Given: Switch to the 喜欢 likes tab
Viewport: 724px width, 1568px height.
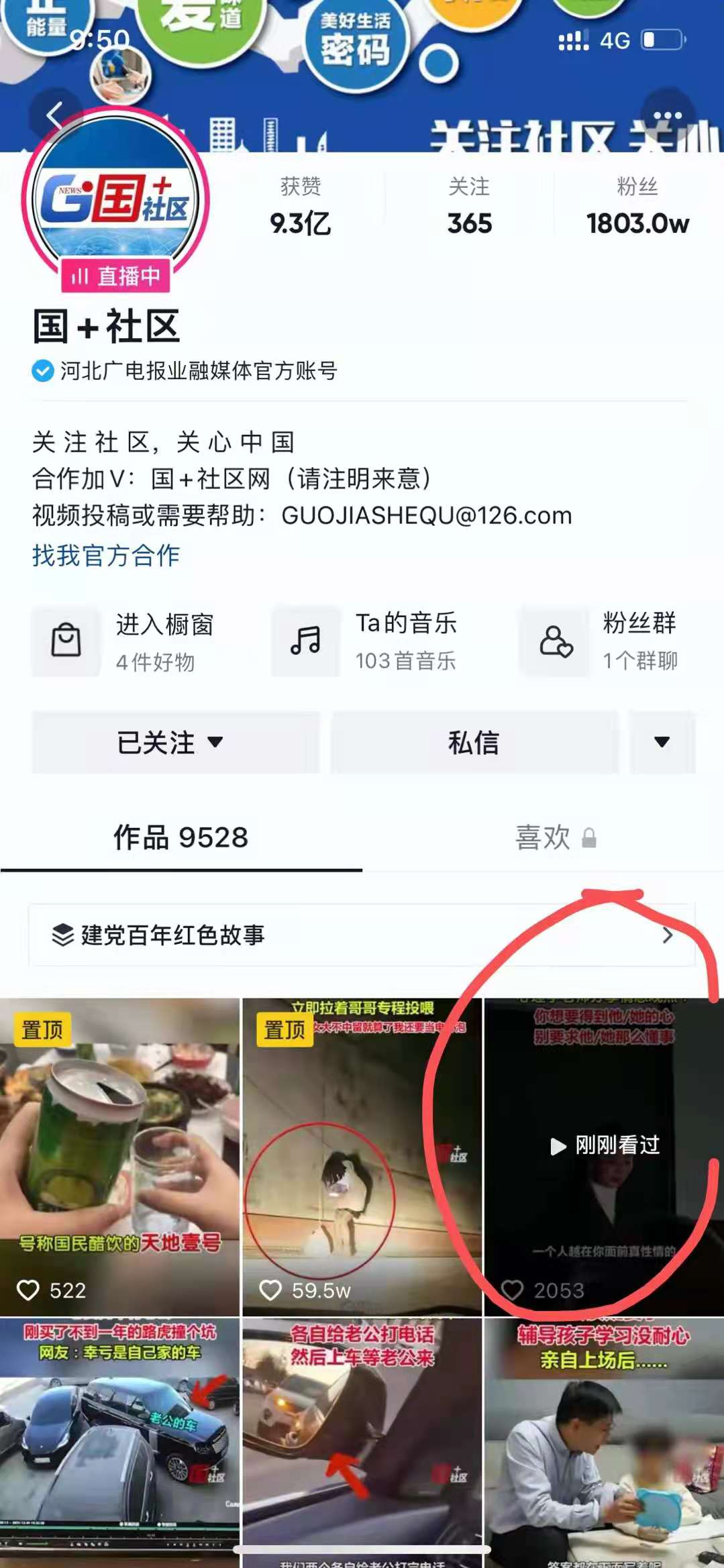Looking at the screenshot, I should [556, 838].
